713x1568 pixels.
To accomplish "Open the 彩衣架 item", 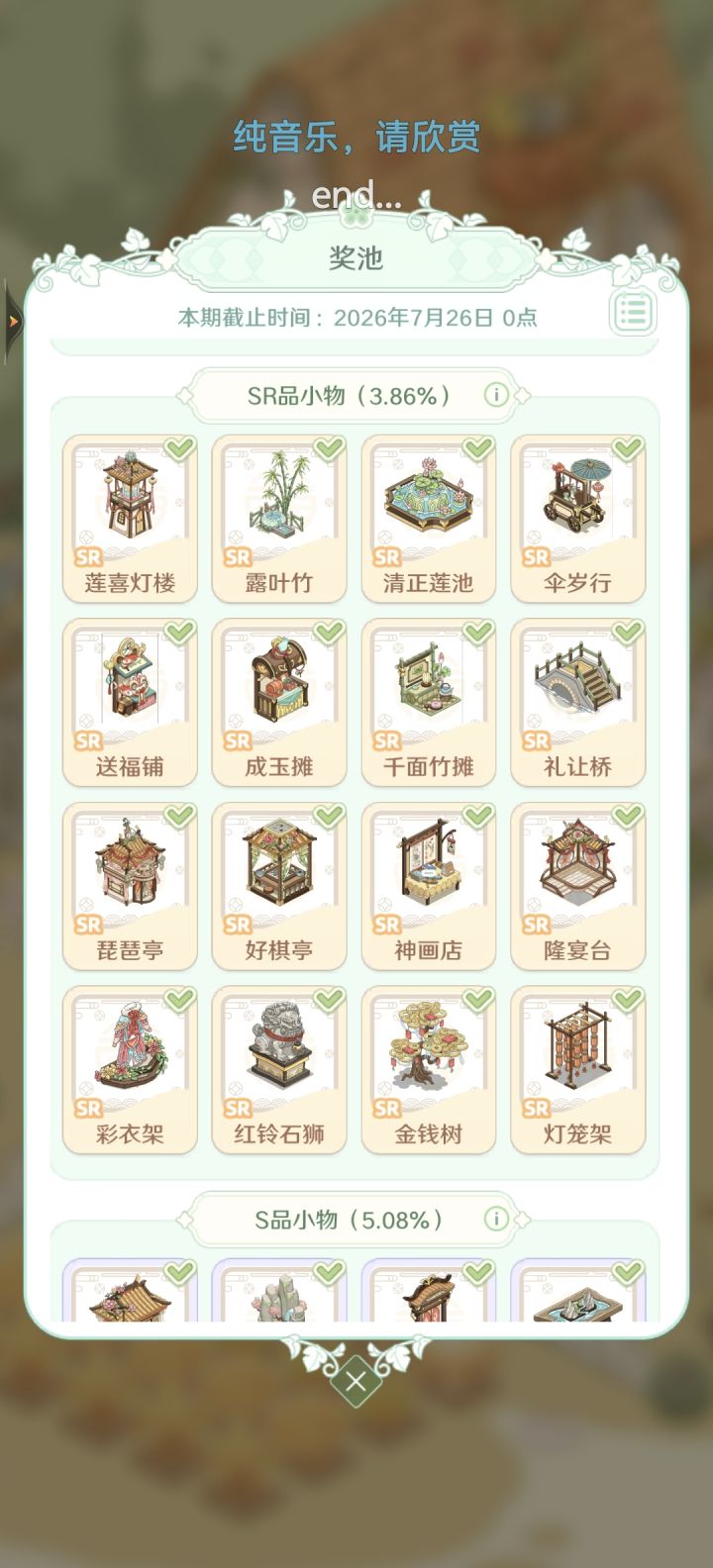I will point(130,1071).
